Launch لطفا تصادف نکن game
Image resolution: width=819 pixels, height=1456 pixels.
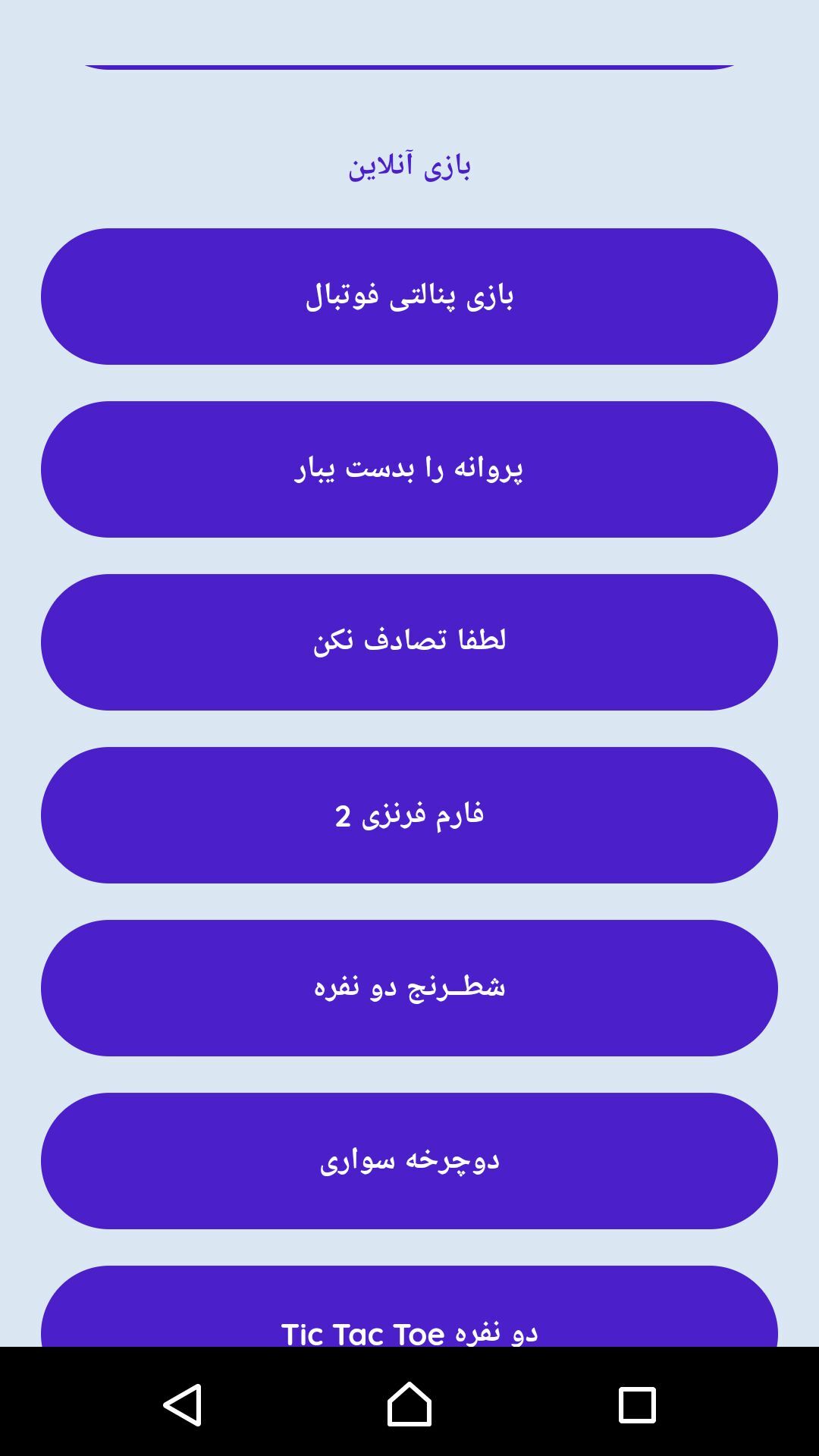(409, 642)
